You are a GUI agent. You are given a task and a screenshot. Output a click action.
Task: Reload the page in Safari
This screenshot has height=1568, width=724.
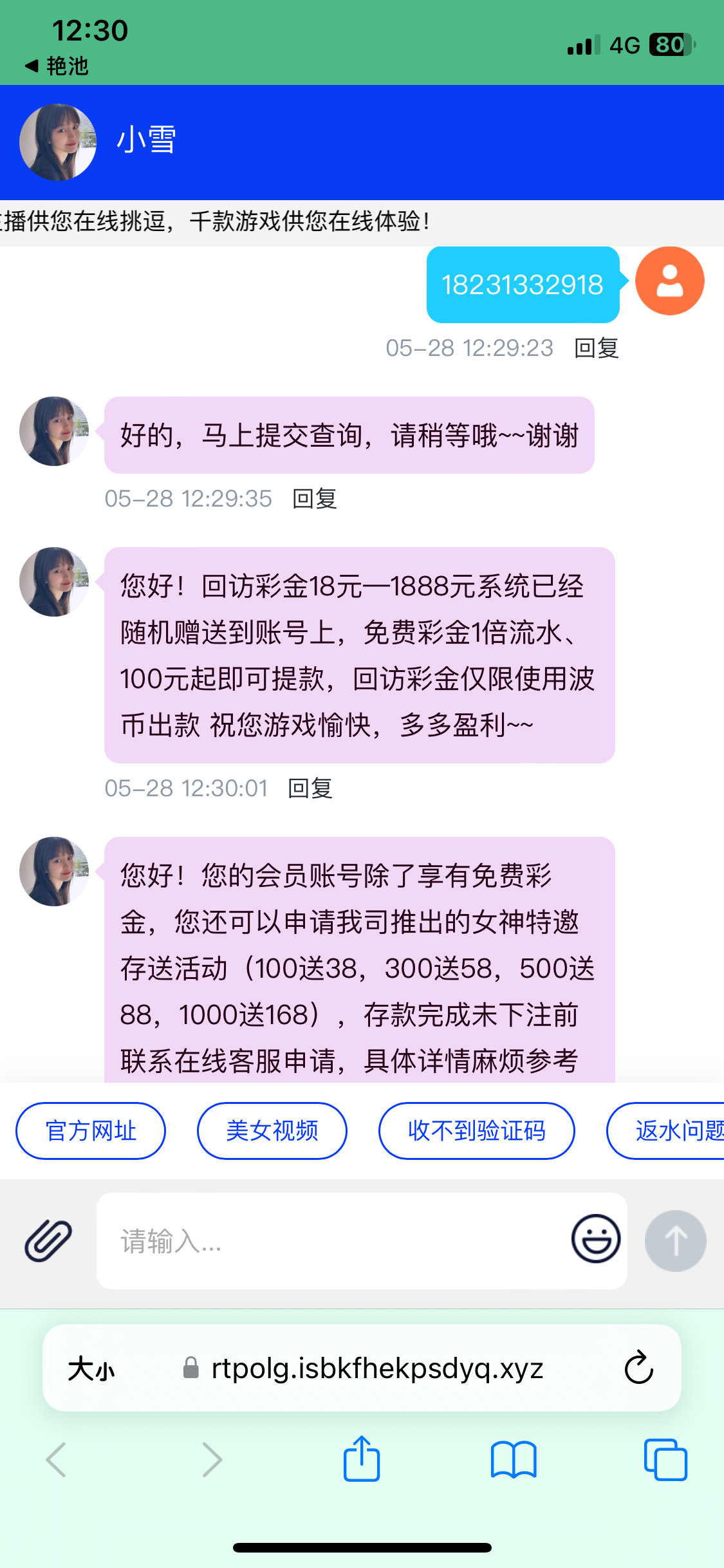(x=638, y=1368)
